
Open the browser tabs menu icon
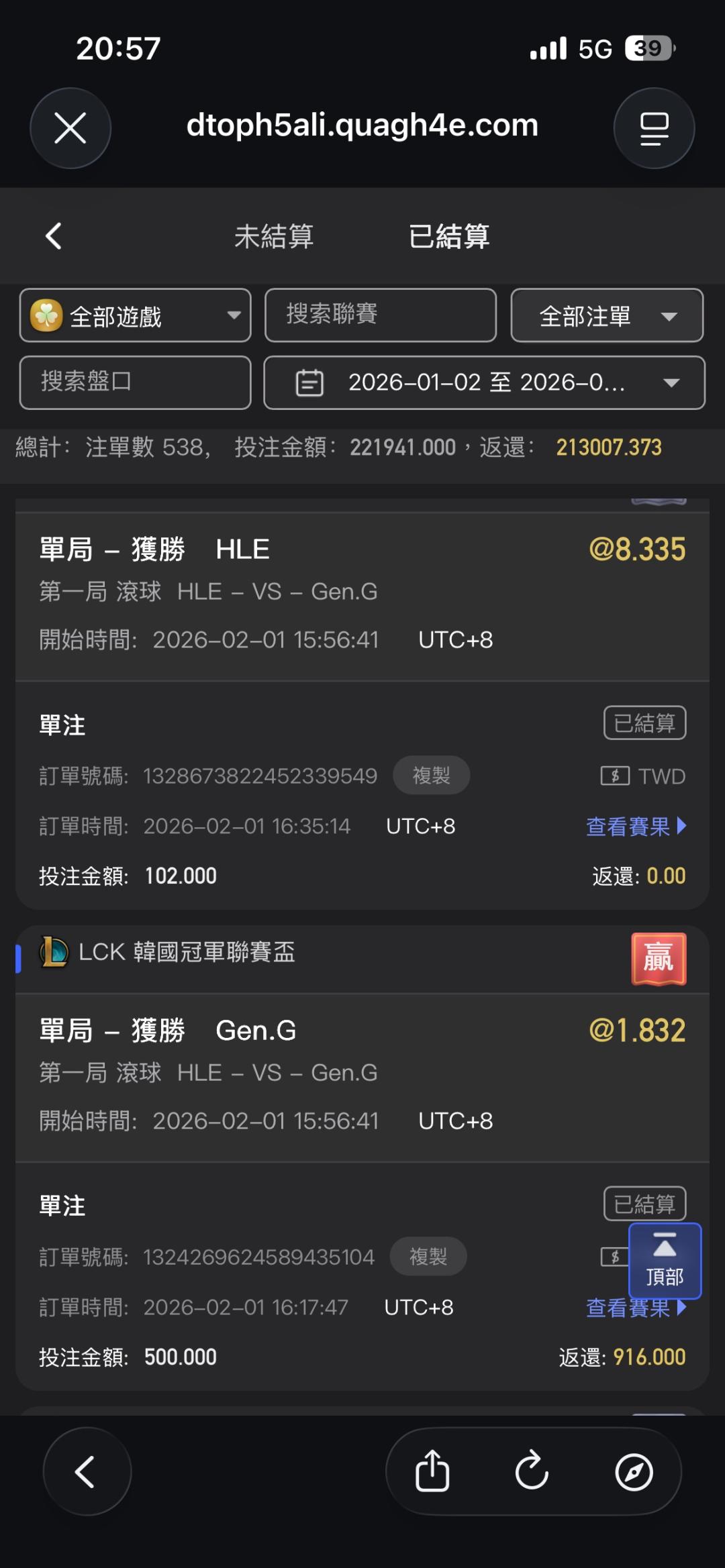pyautogui.click(x=654, y=128)
